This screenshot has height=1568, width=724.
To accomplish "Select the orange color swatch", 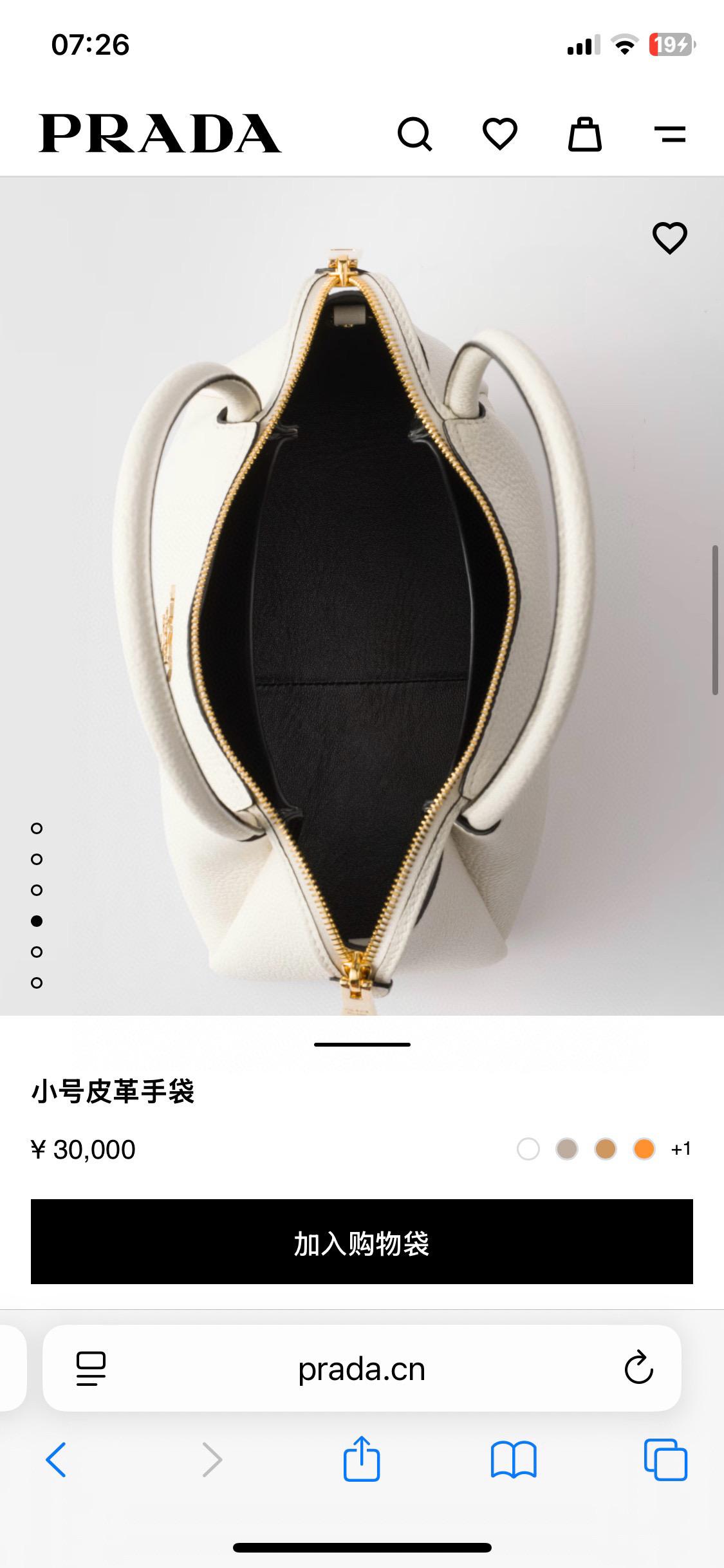I will click(x=644, y=1149).
